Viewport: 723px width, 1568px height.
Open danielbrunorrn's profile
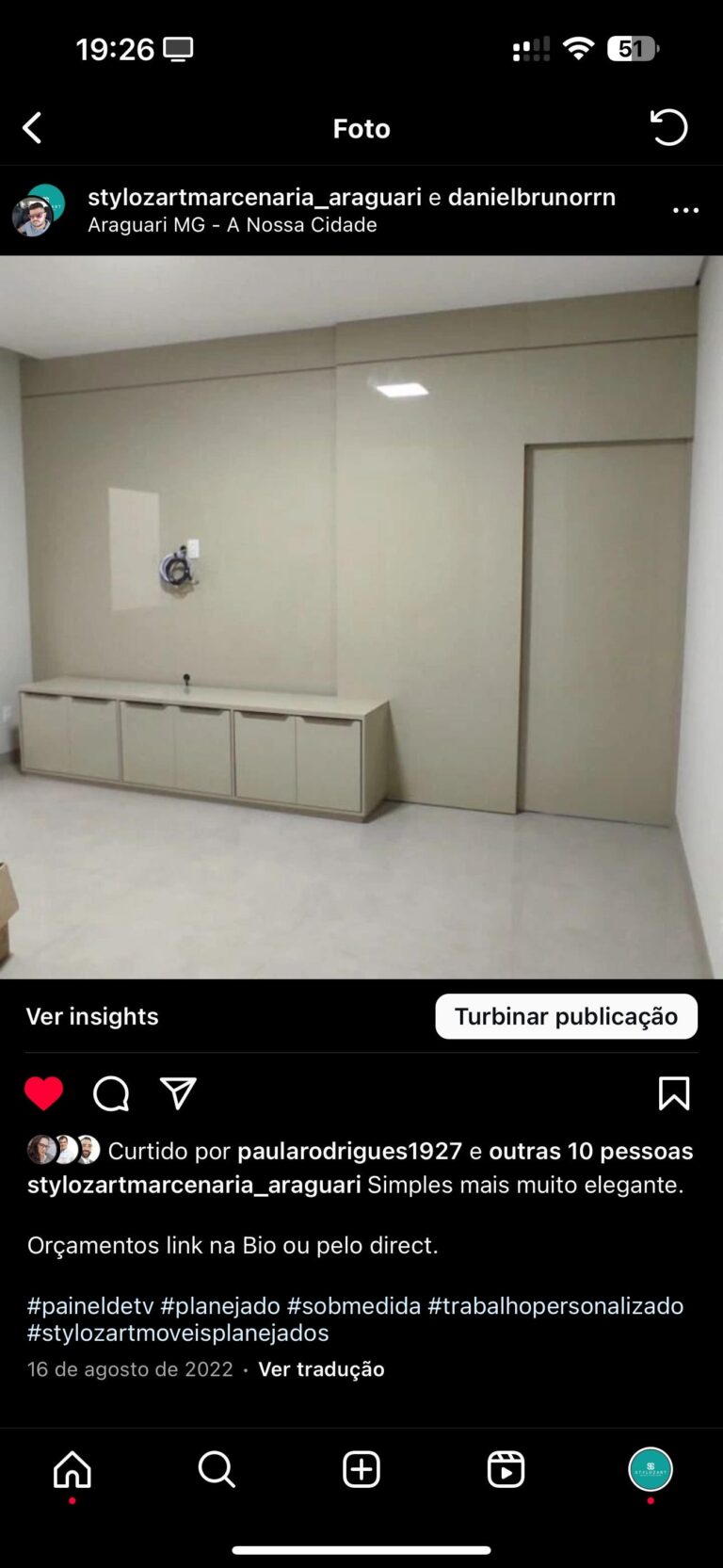(x=531, y=197)
